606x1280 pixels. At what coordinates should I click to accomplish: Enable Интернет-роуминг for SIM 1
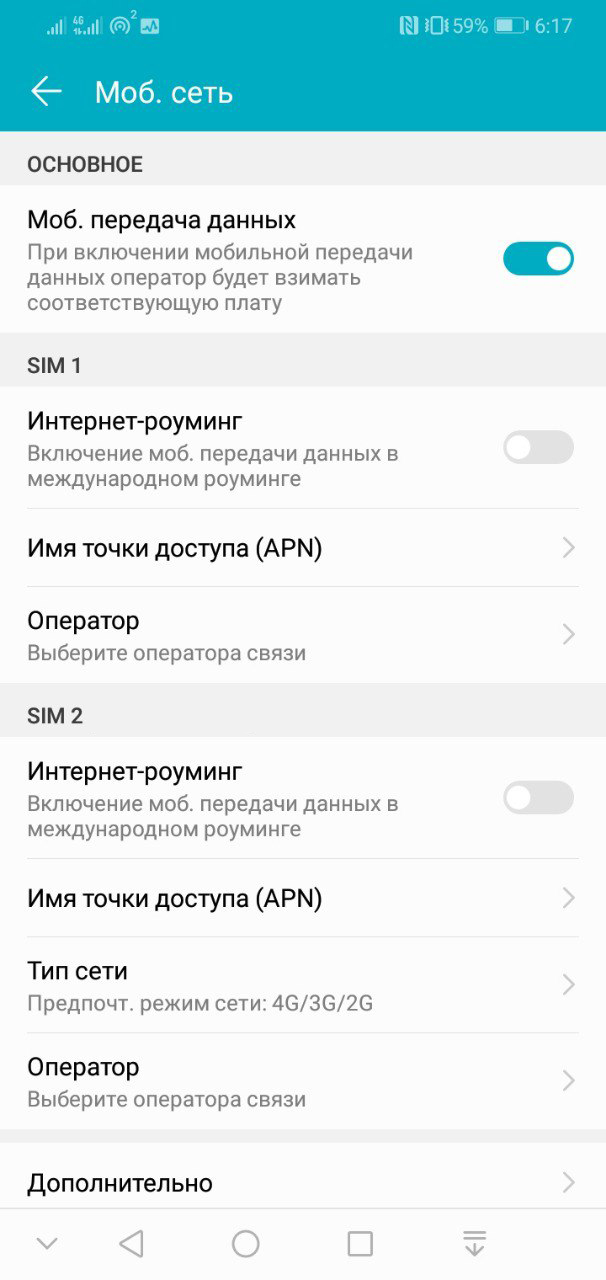click(x=538, y=447)
